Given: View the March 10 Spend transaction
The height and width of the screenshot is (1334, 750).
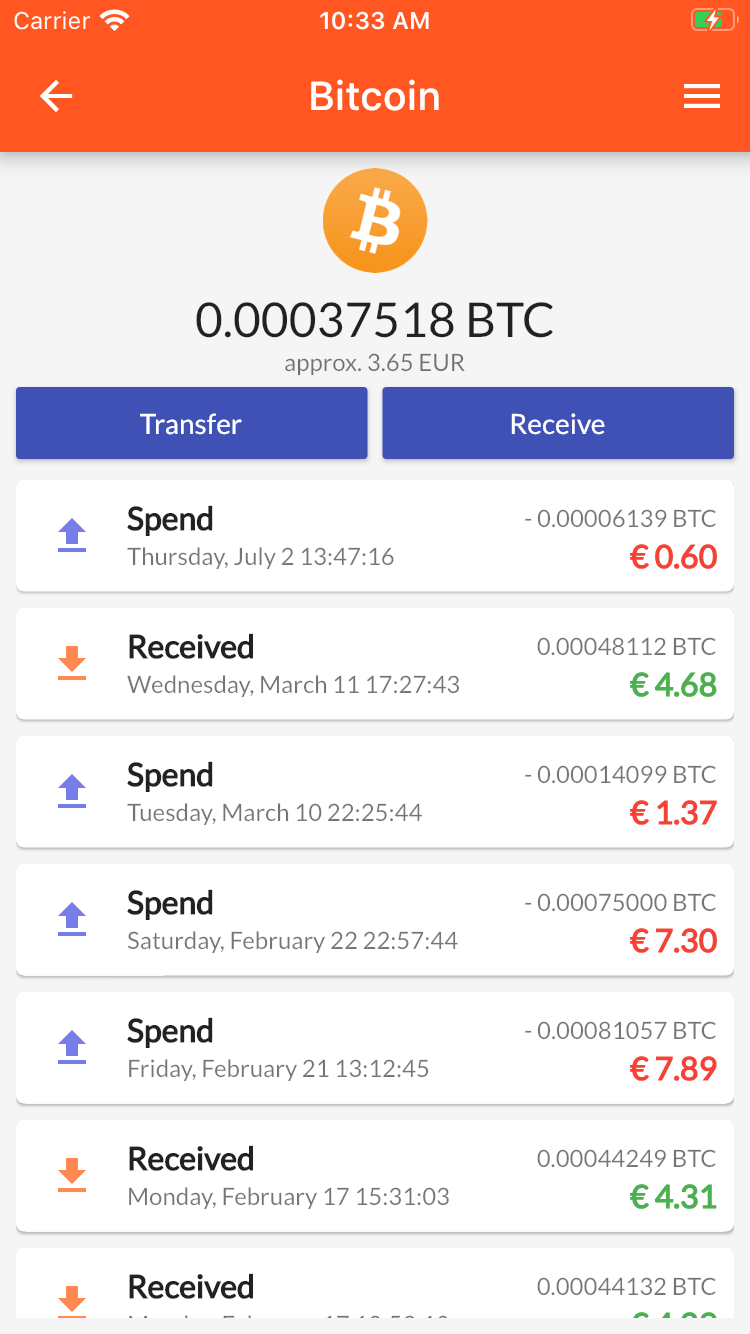Looking at the screenshot, I should click(x=375, y=792).
